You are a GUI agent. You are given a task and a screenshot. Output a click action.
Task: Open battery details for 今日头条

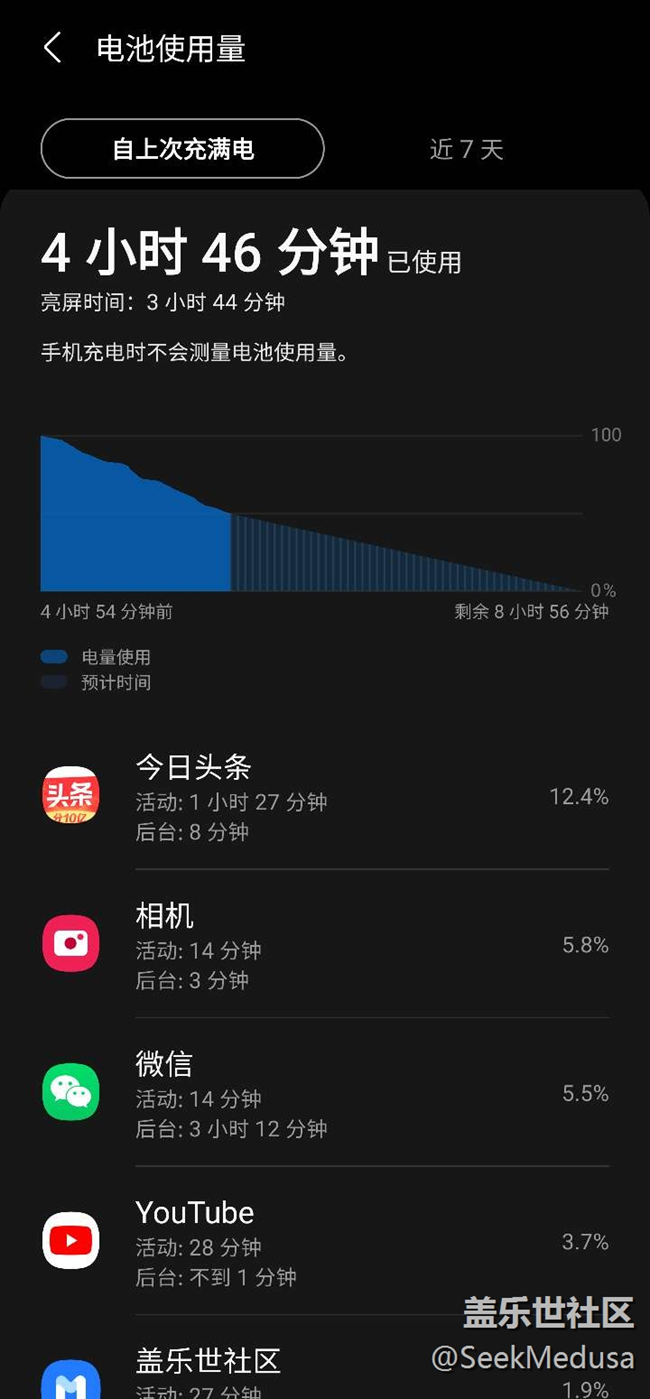click(325, 796)
